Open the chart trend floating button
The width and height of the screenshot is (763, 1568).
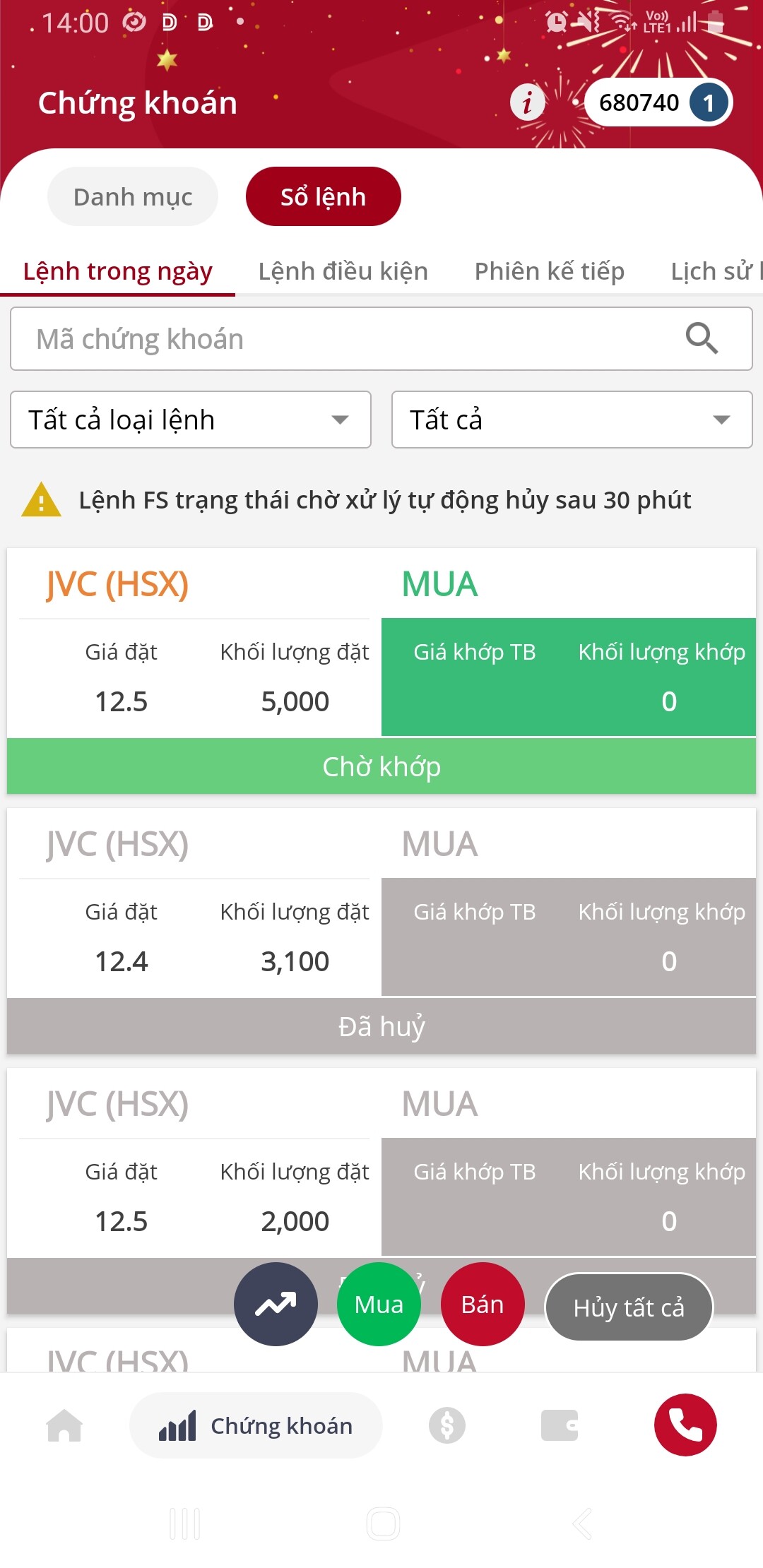tap(276, 1304)
